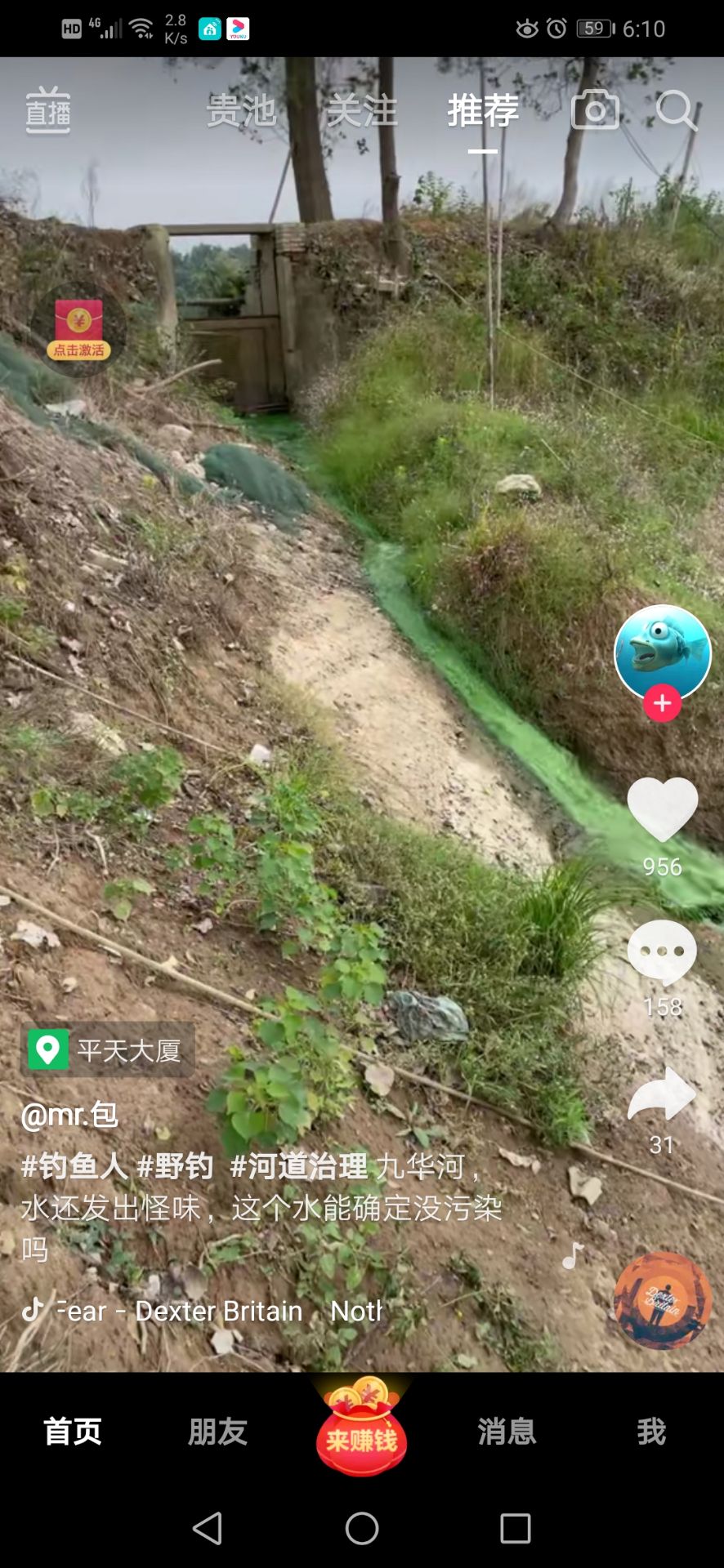724x1568 pixels.
Task: Tap the red envelope 点击激活 badge
Action: [78, 329]
